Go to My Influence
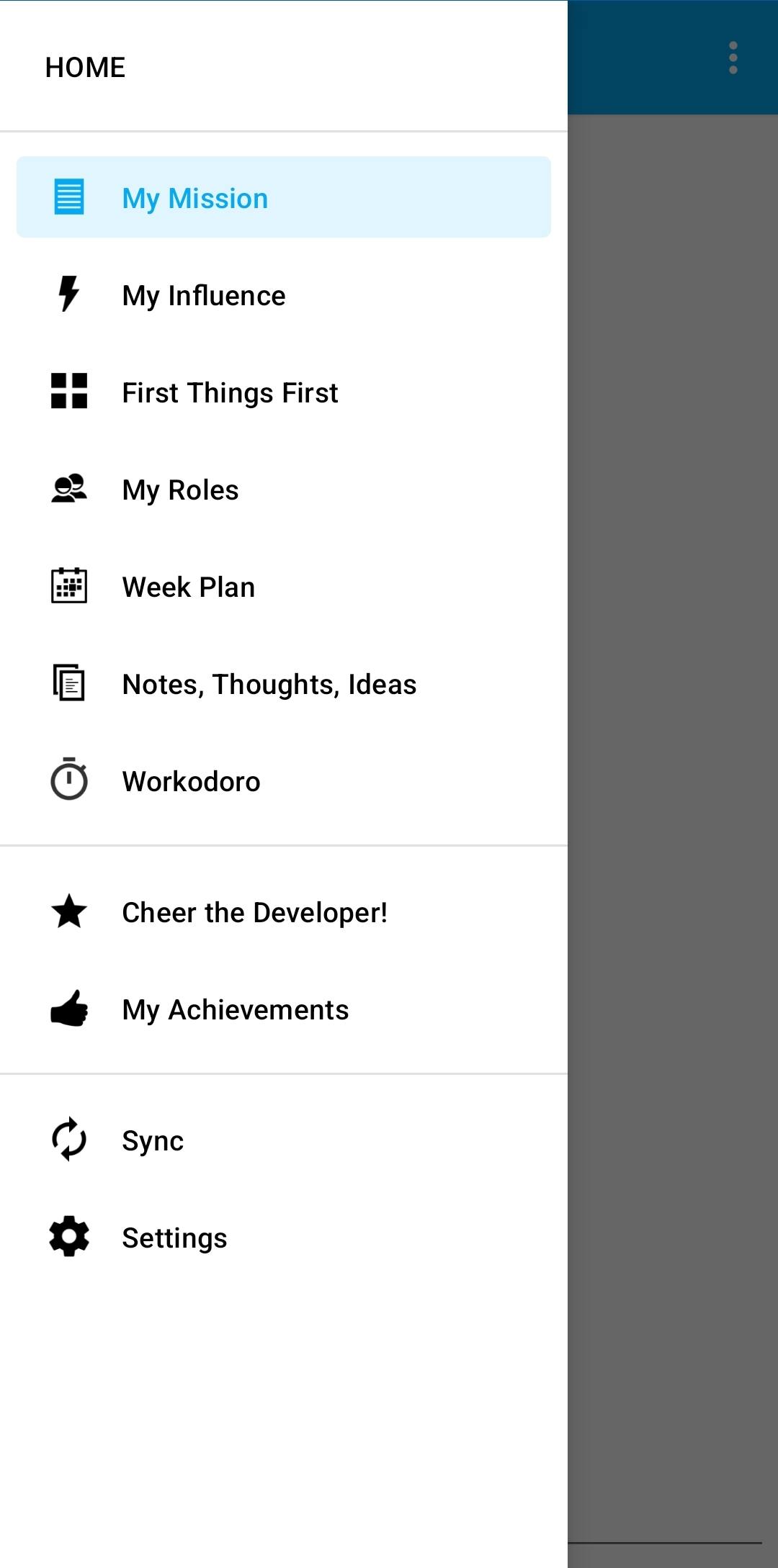Image resolution: width=778 pixels, height=1568 pixels. pyautogui.click(x=284, y=295)
